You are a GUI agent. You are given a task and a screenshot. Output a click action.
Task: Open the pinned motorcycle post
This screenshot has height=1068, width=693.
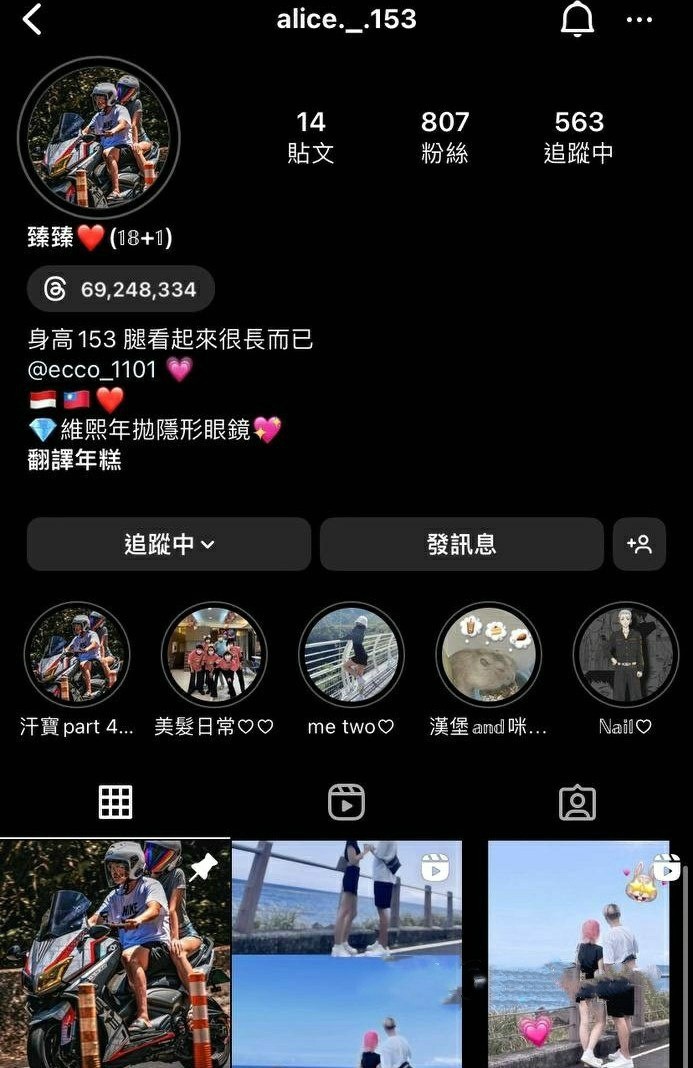pyautogui.click(x=115, y=952)
